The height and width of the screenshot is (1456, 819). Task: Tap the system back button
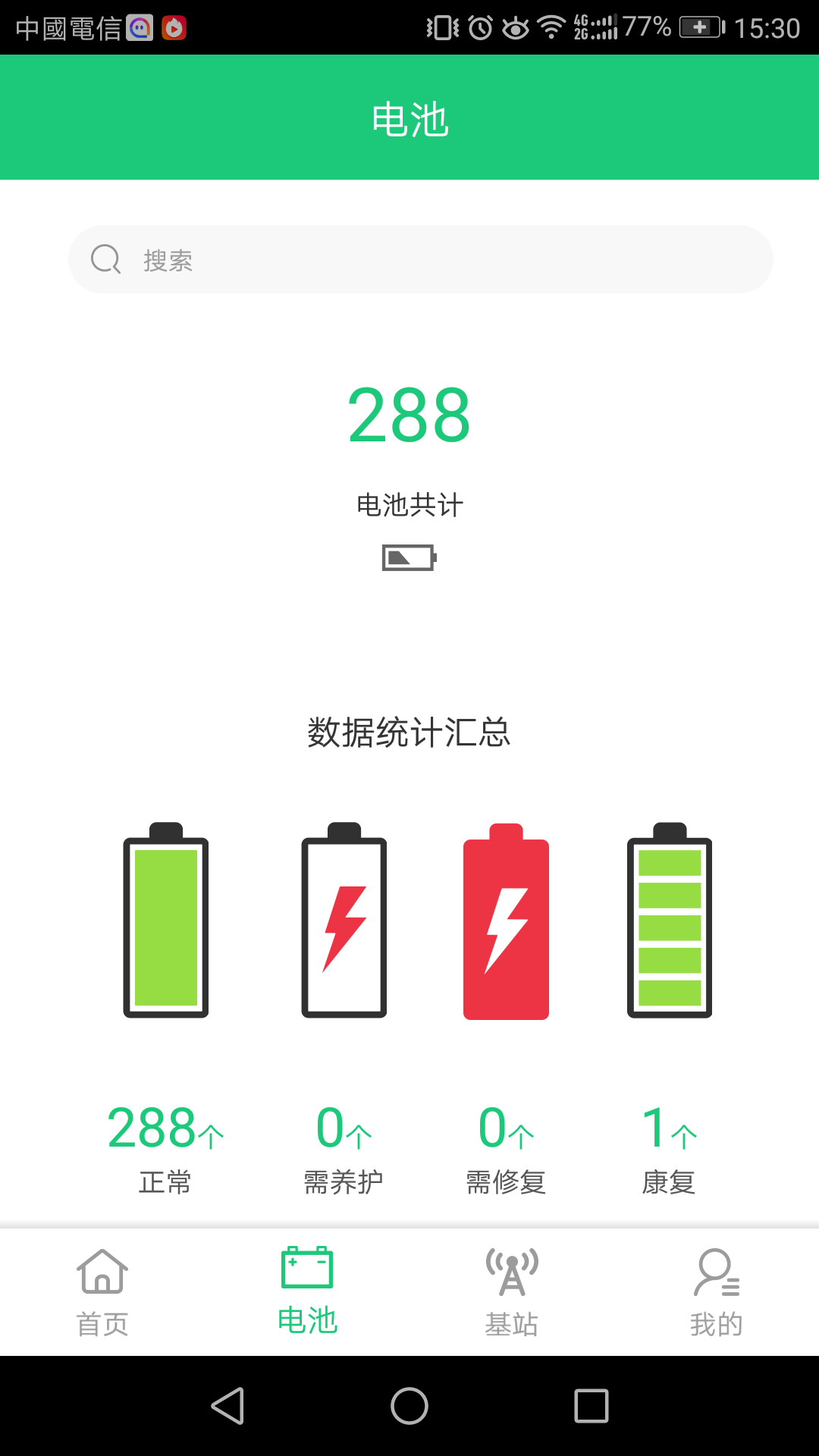click(227, 1406)
